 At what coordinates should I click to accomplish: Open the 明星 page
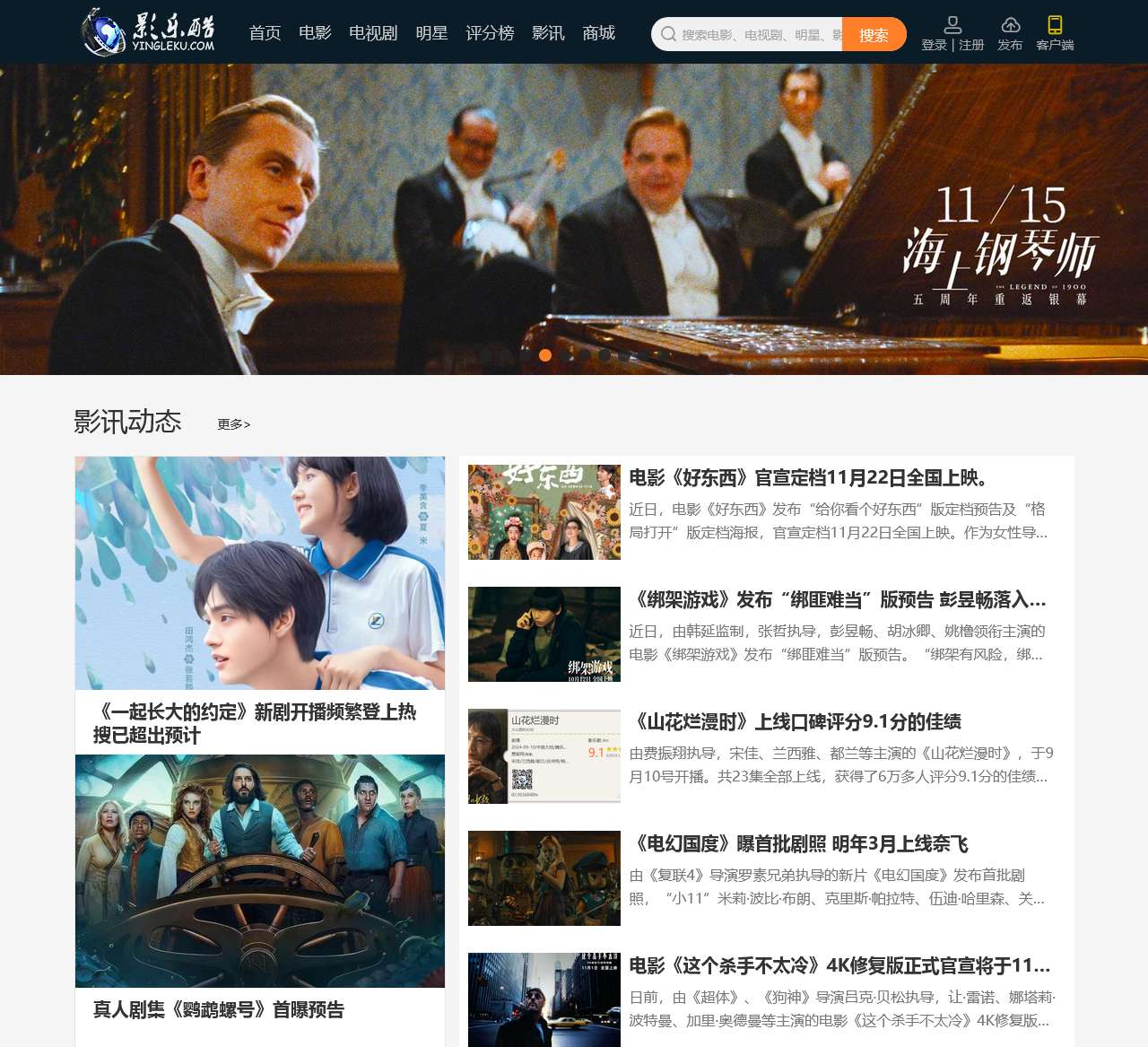(431, 33)
